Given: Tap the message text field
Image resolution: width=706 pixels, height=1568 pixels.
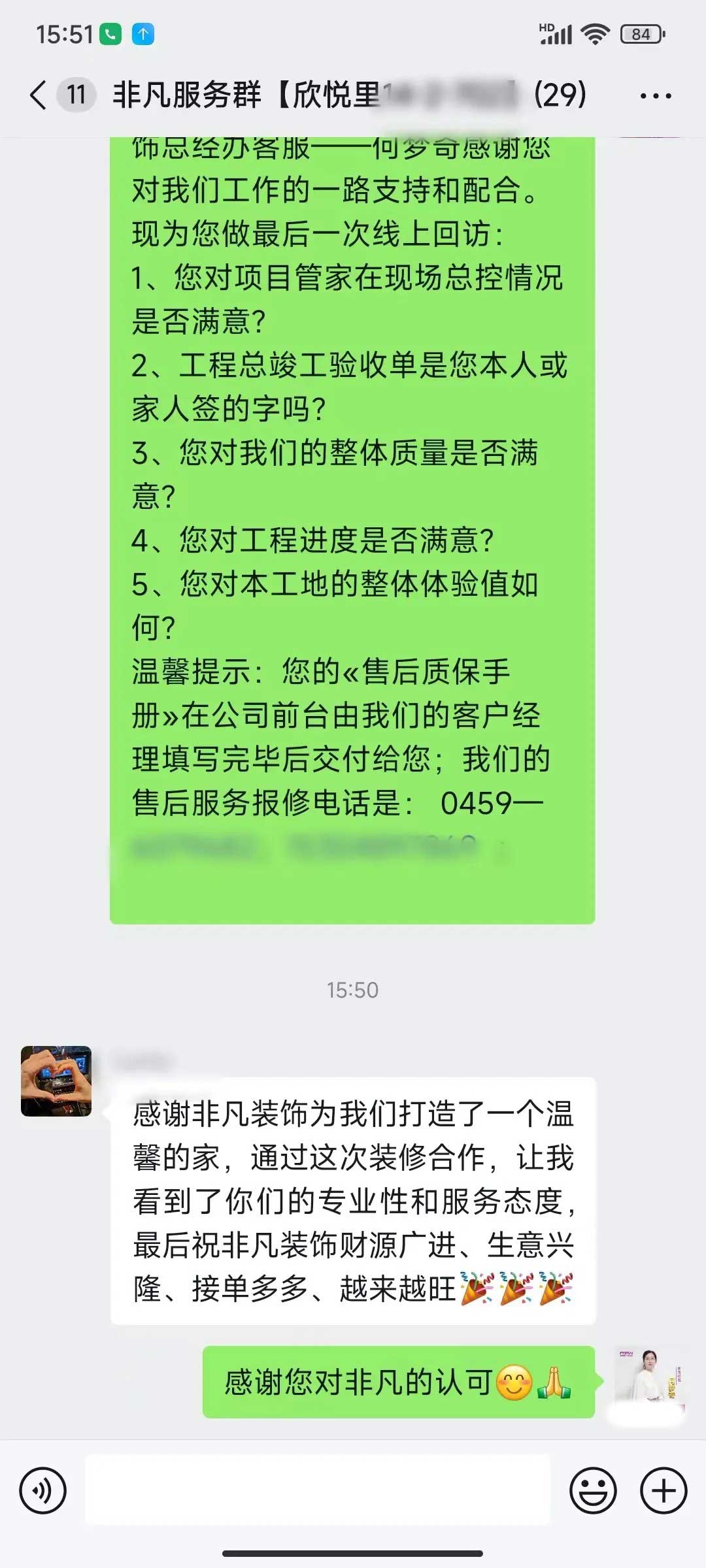Looking at the screenshot, I should (318, 1490).
